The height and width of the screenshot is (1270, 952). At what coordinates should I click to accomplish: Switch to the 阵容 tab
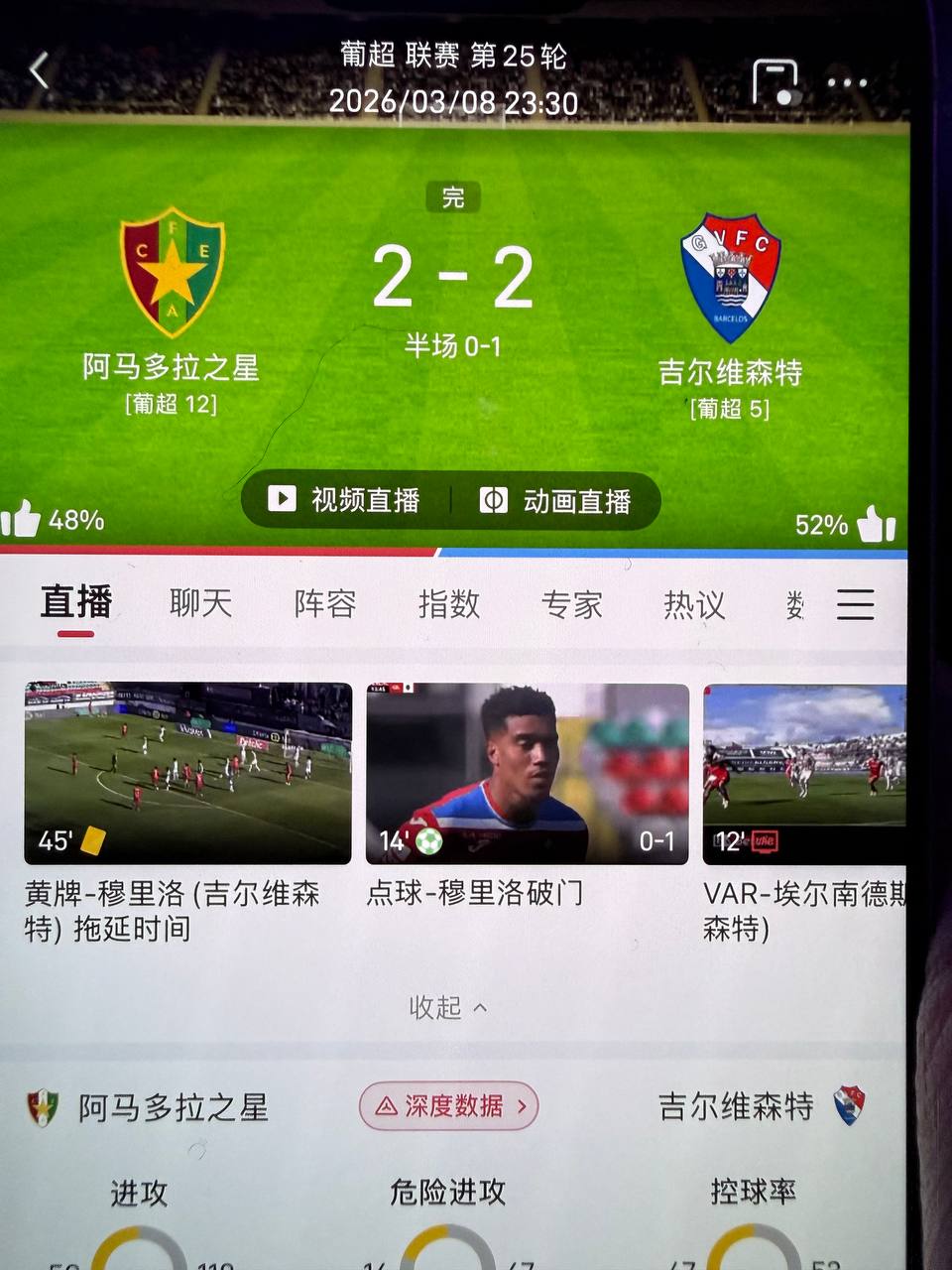(x=325, y=603)
